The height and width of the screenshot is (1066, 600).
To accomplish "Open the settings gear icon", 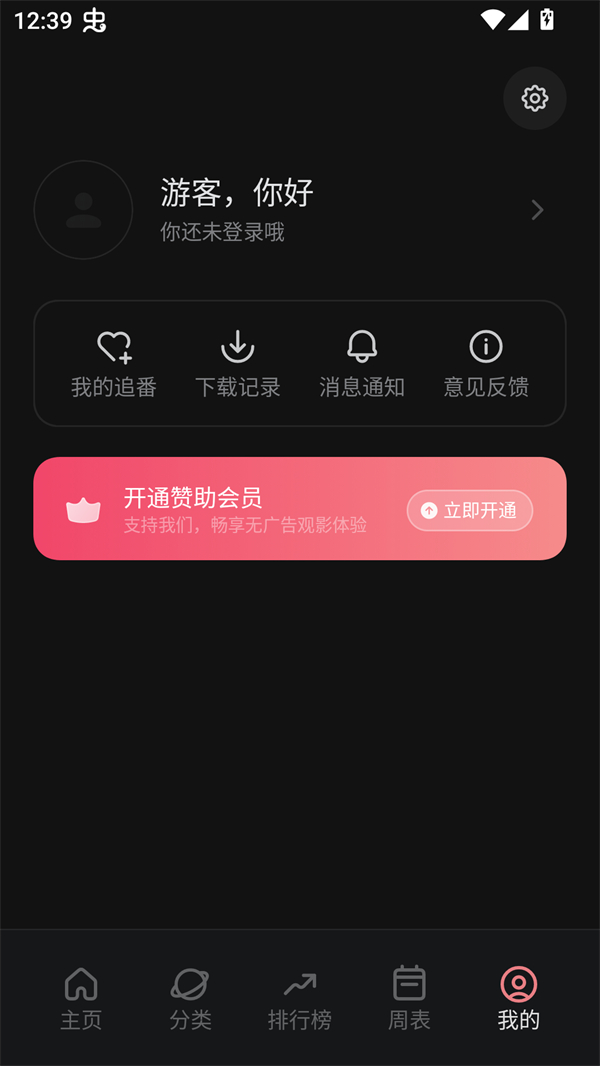I will (x=535, y=98).
